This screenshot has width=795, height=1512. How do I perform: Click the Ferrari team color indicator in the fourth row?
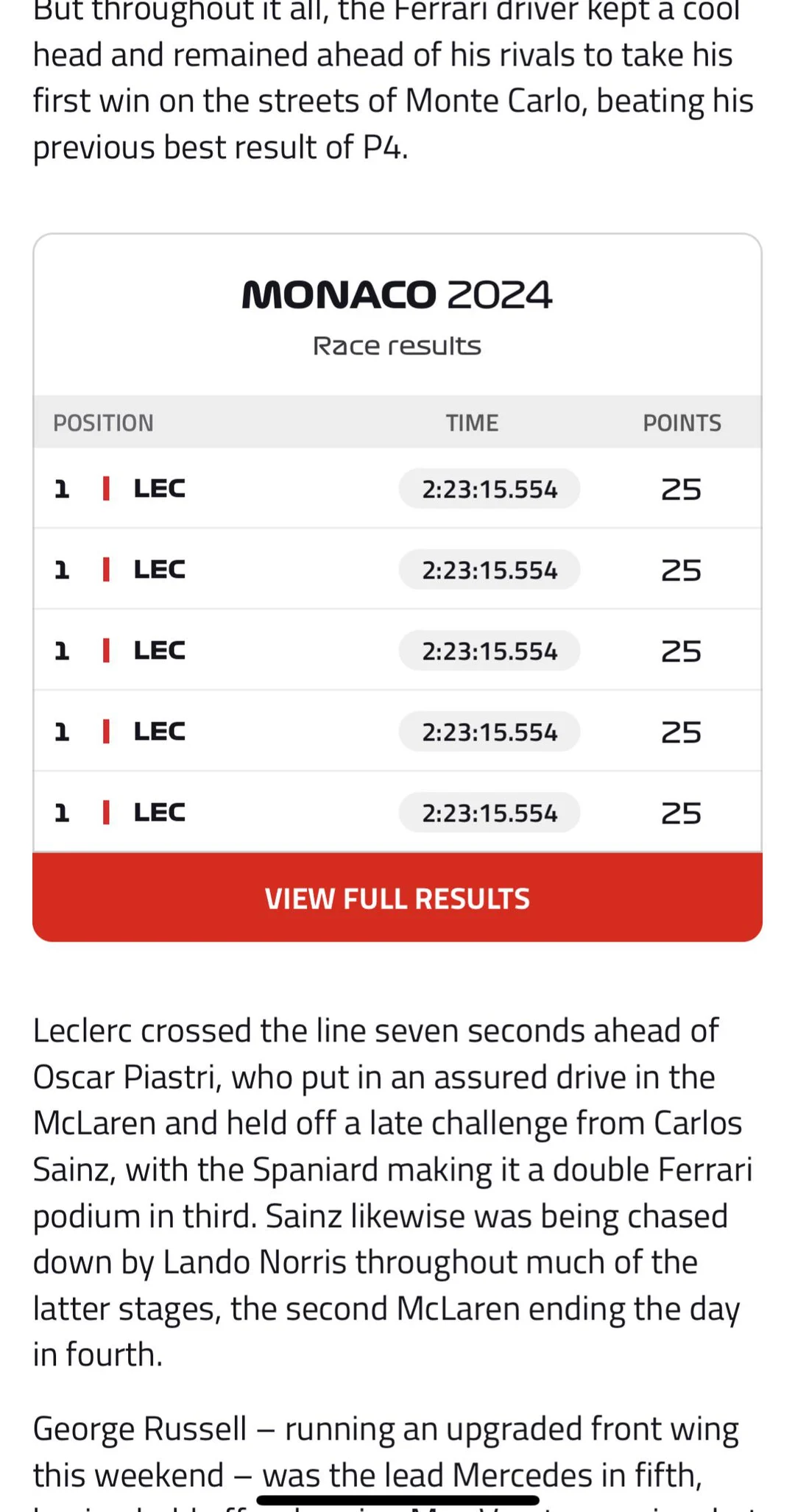(107, 732)
